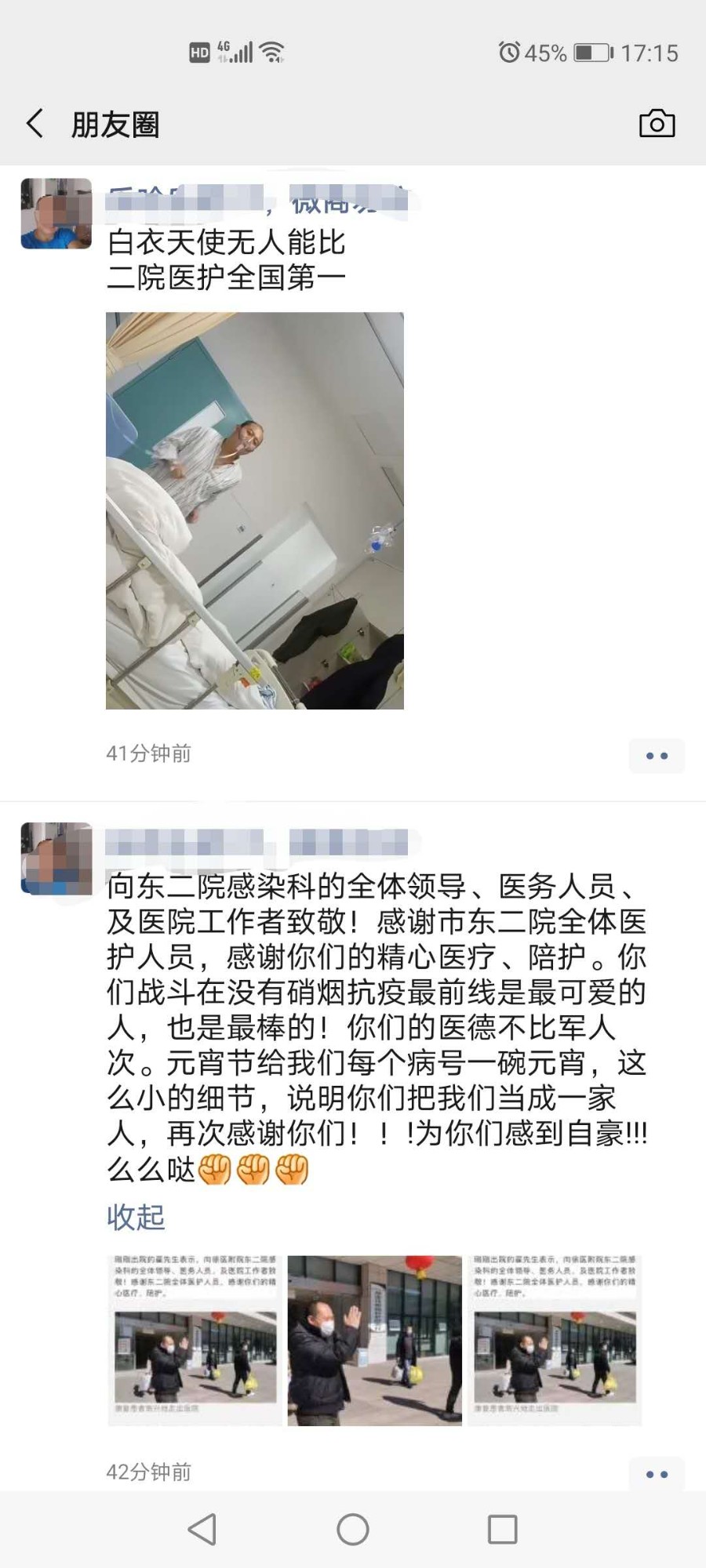Open camera to post a moment
This screenshot has height=1568, width=706.
[657, 124]
